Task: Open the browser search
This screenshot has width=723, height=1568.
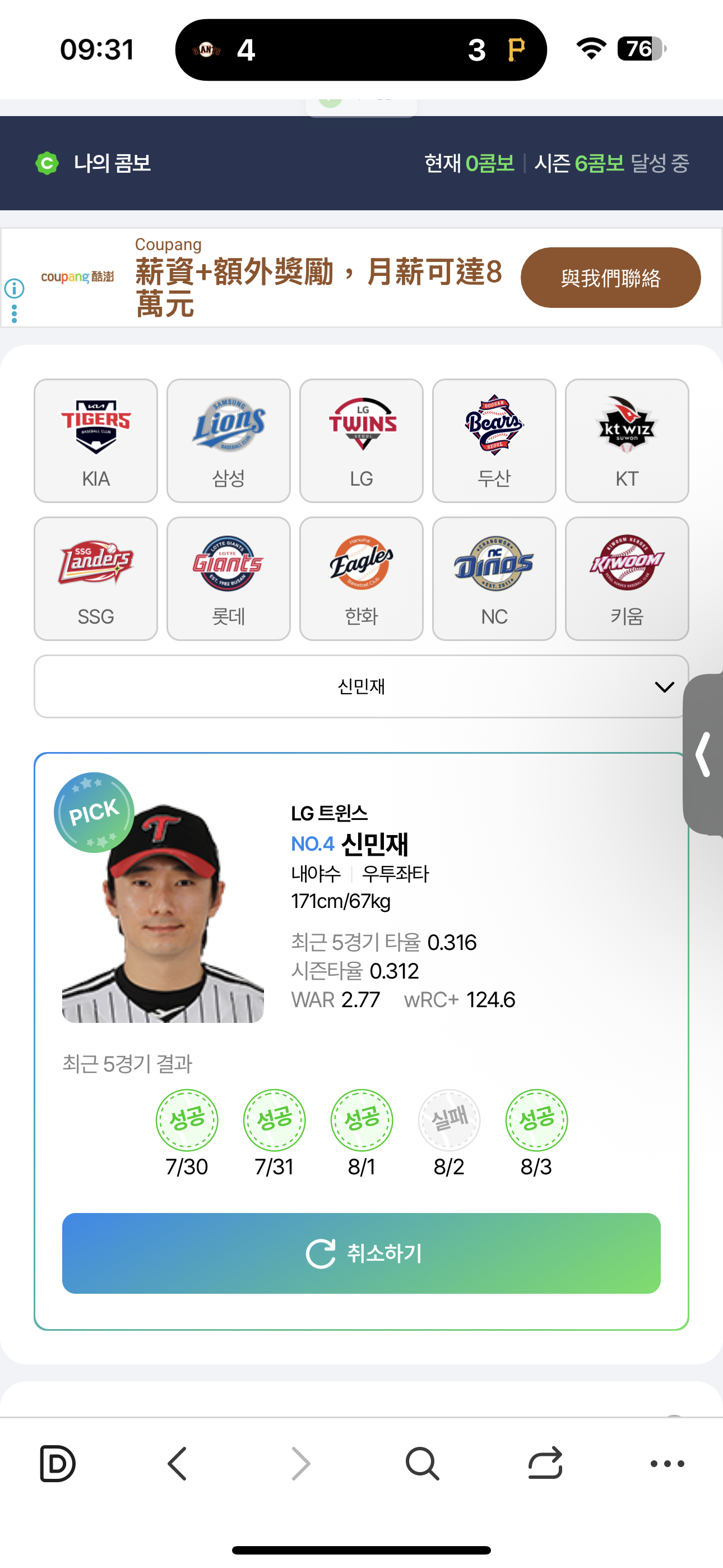Action: tap(421, 1463)
